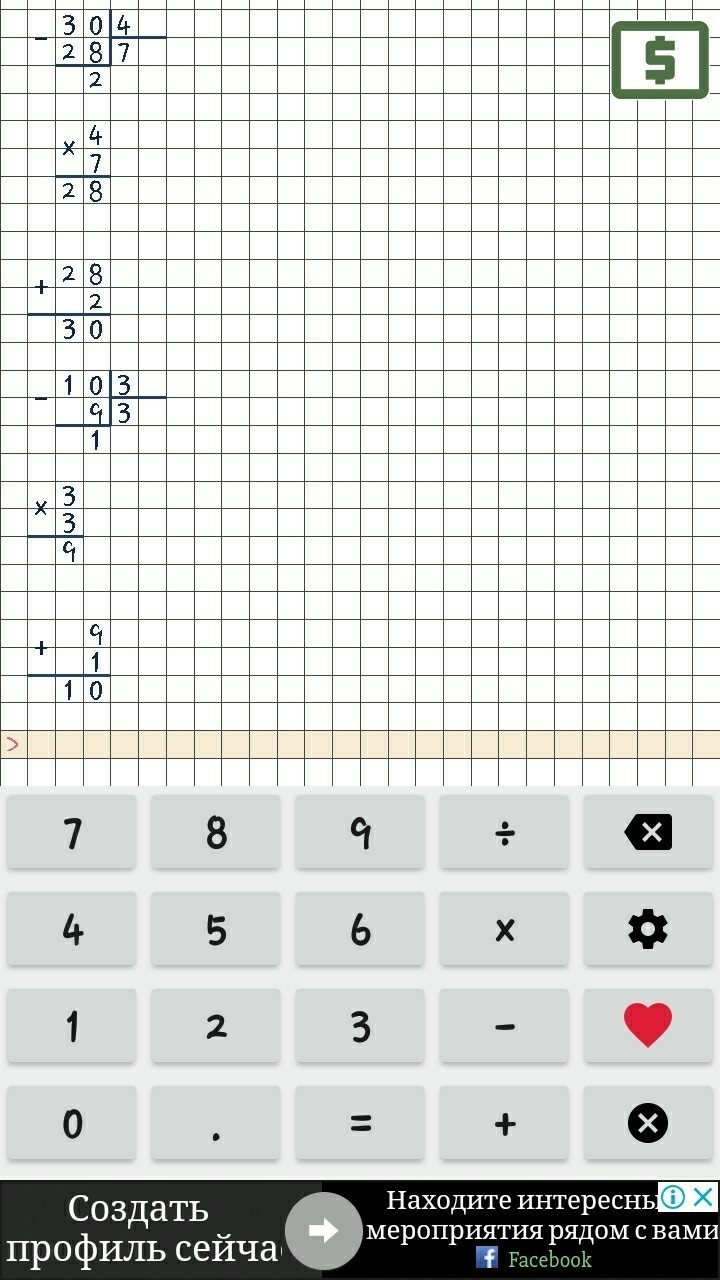The image size is (720, 1280).
Task: Enter digit 4 on the keypad
Action: pos(72,929)
